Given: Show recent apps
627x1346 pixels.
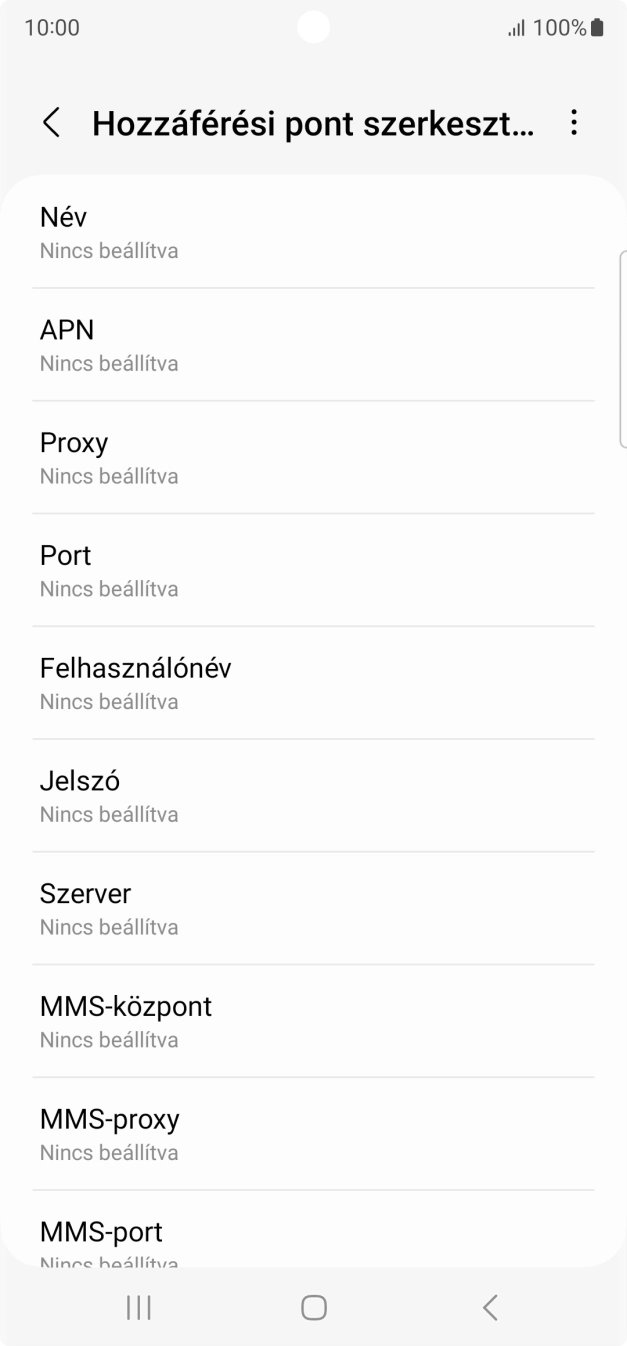Looking at the screenshot, I should (139, 1307).
